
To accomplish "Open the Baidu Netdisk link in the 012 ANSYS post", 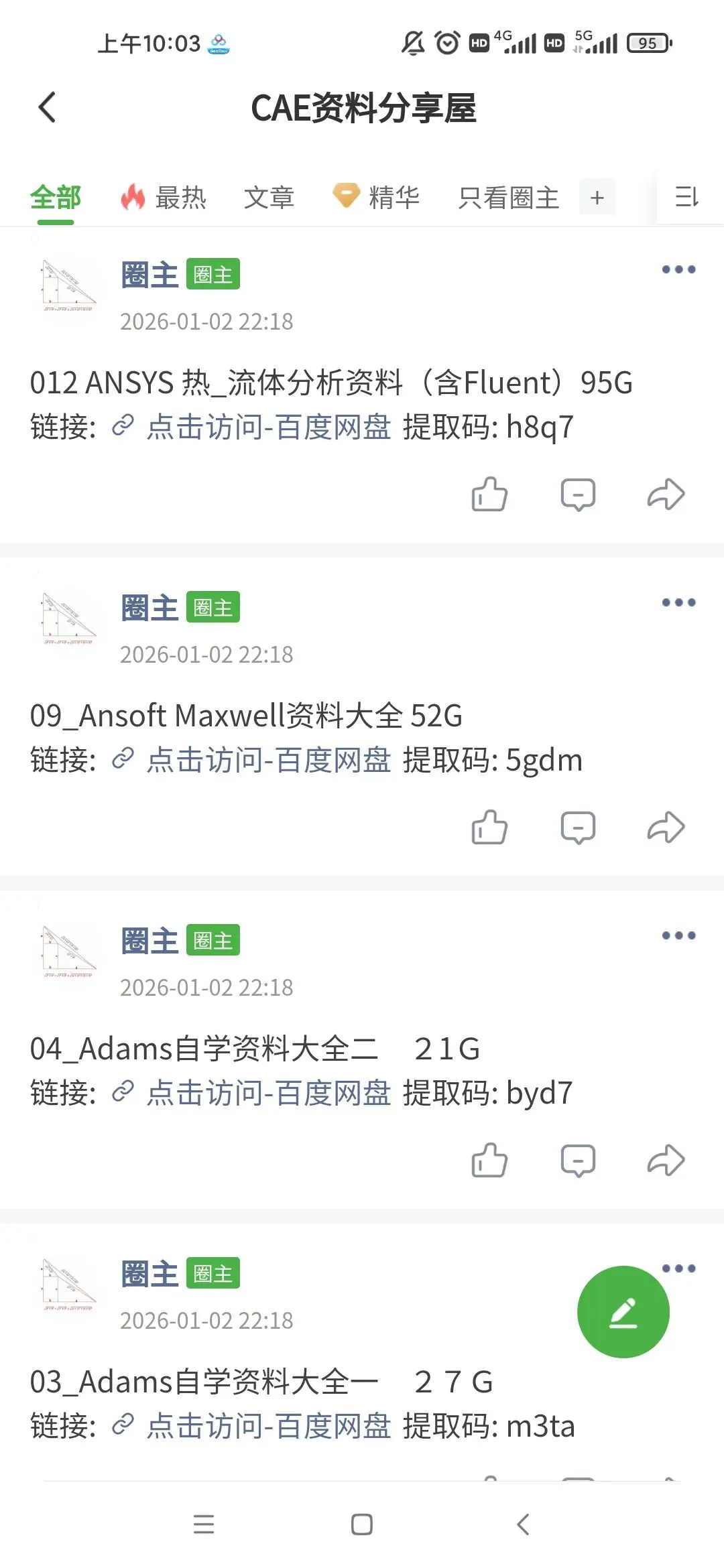I will click(268, 427).
